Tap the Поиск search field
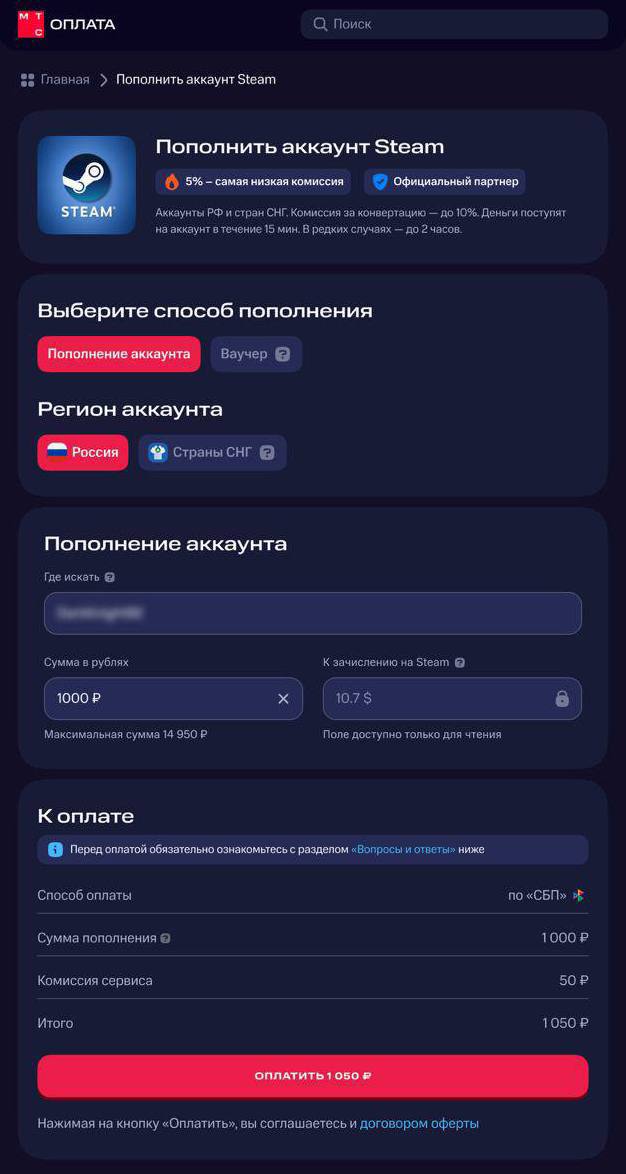This screenshot has height=1174, width=626. 454,24
